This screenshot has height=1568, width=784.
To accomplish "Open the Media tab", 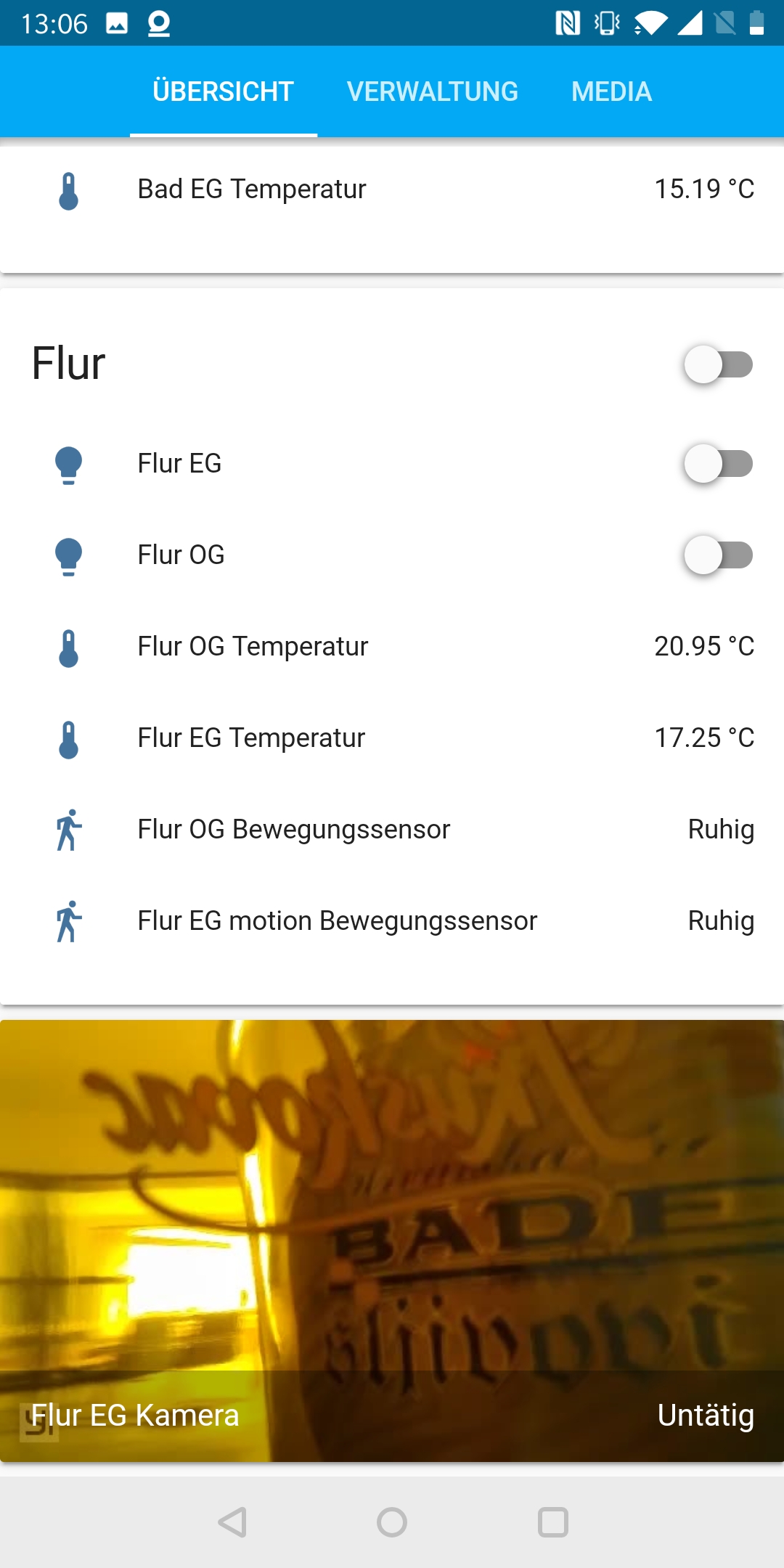I will coord(611,91).
